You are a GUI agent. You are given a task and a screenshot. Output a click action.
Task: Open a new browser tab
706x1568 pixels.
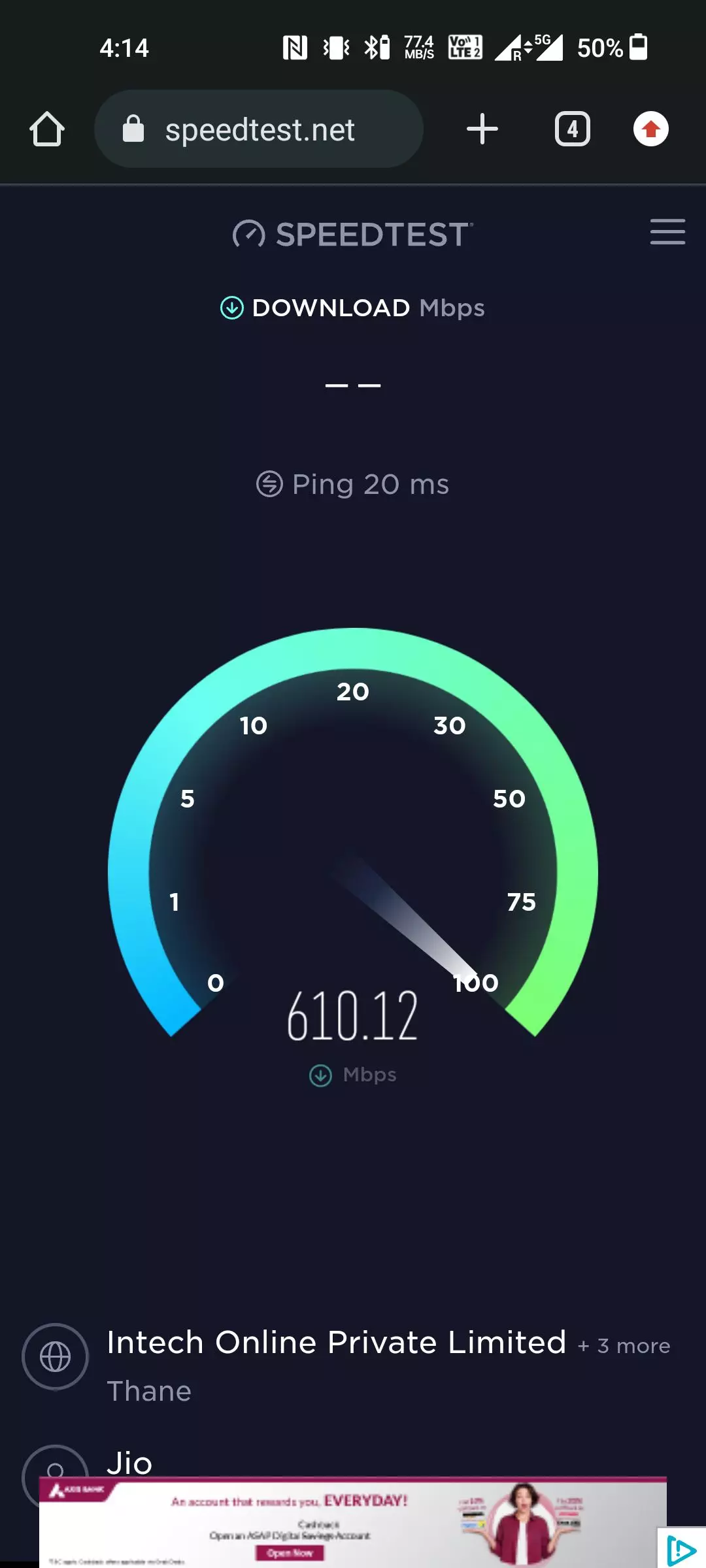coord(482,129)
